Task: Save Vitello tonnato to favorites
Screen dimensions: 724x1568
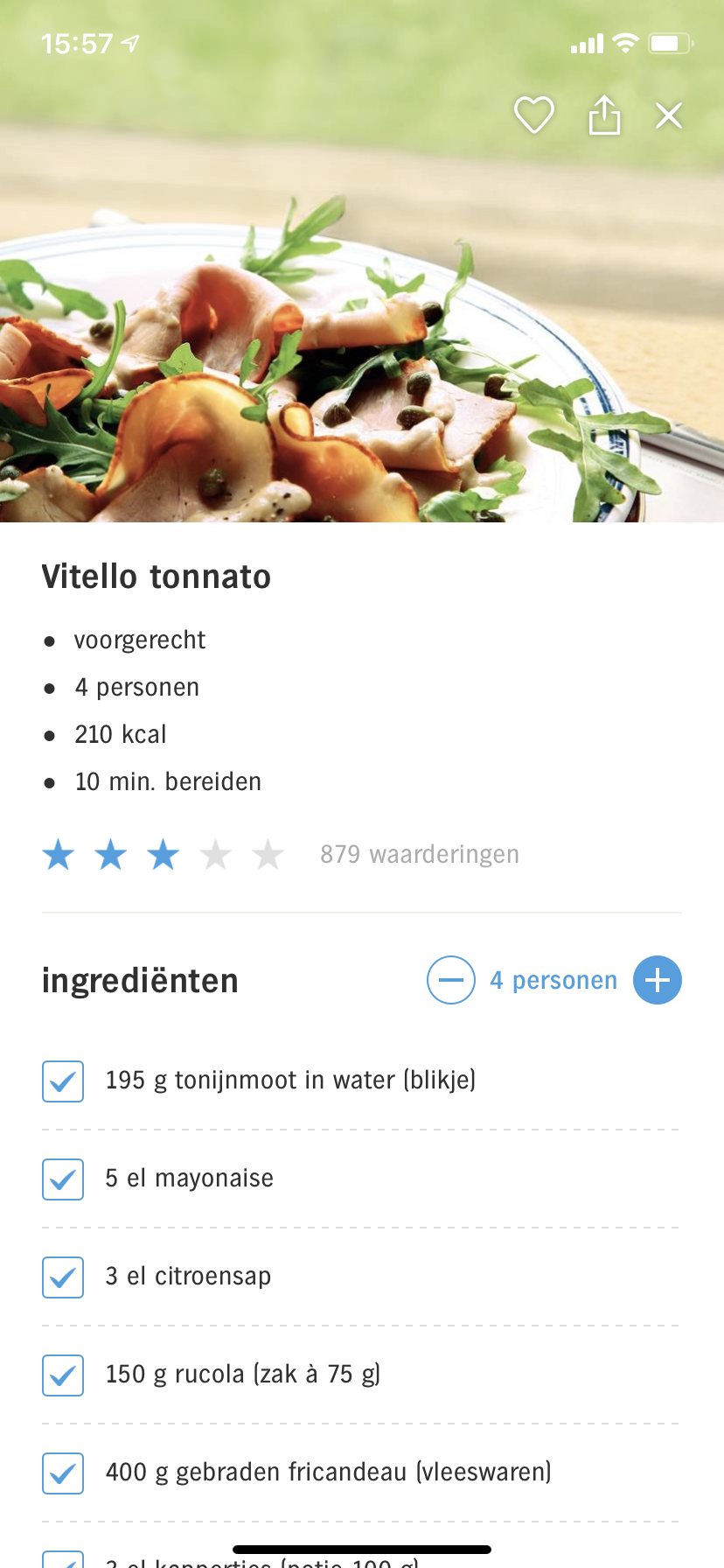Action: pos(533,115)
